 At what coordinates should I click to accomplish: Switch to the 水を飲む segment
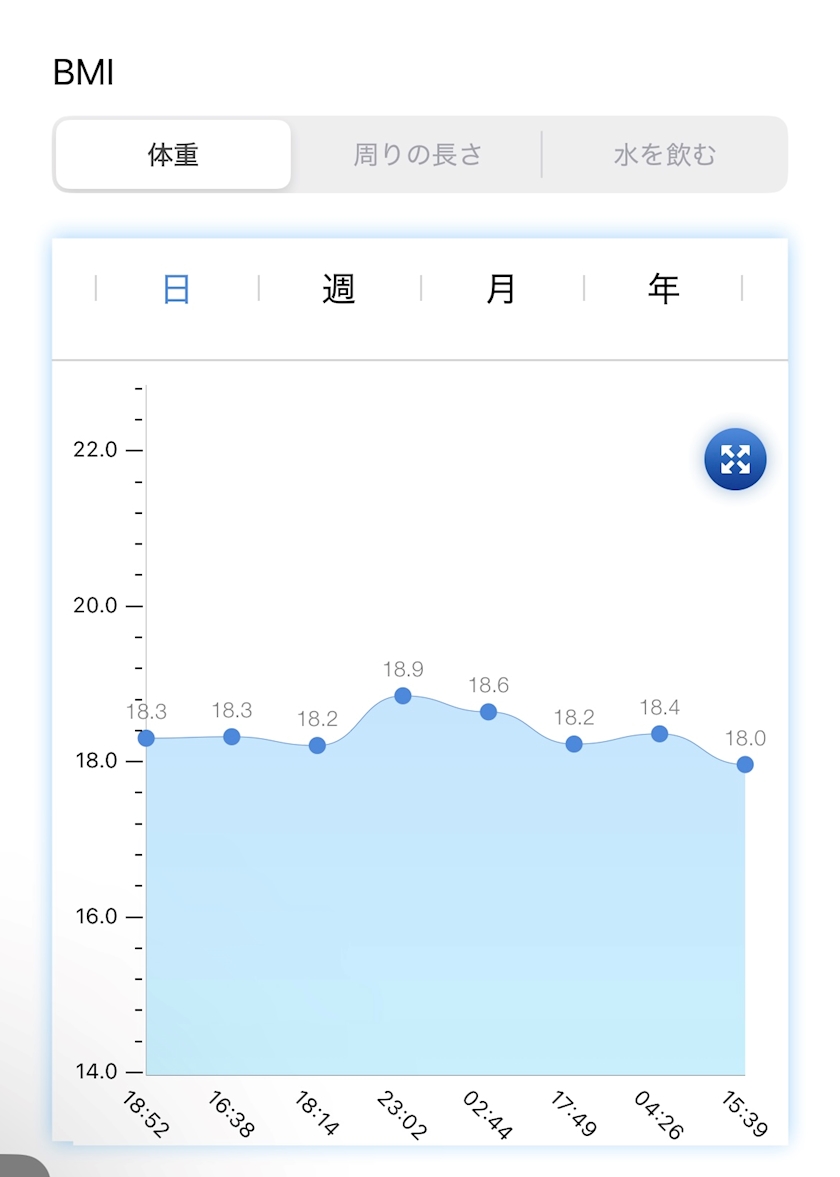(664, 155)
